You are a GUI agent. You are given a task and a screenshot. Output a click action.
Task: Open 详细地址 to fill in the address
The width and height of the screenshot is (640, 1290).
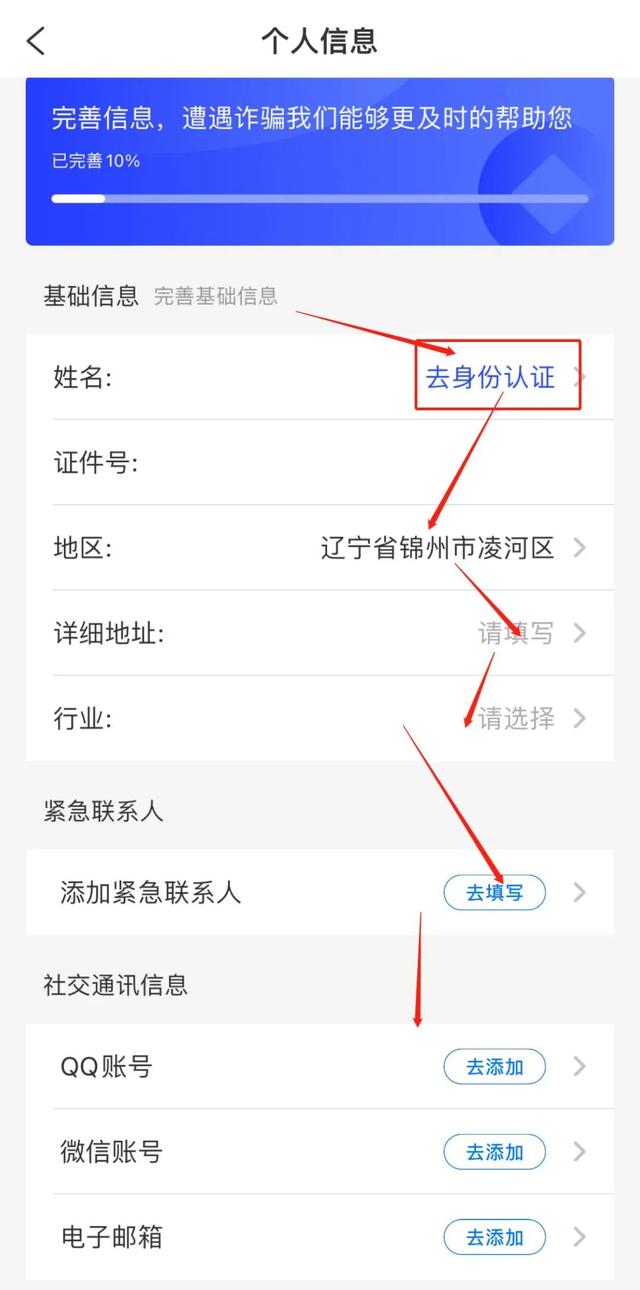320,633
